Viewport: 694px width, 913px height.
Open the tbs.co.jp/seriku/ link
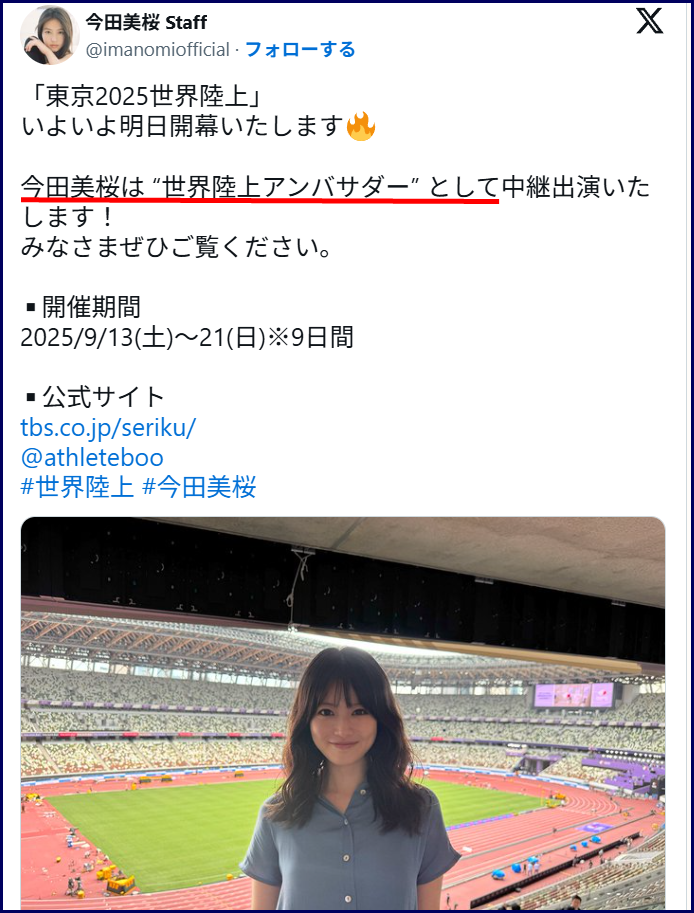coord(108,427)
